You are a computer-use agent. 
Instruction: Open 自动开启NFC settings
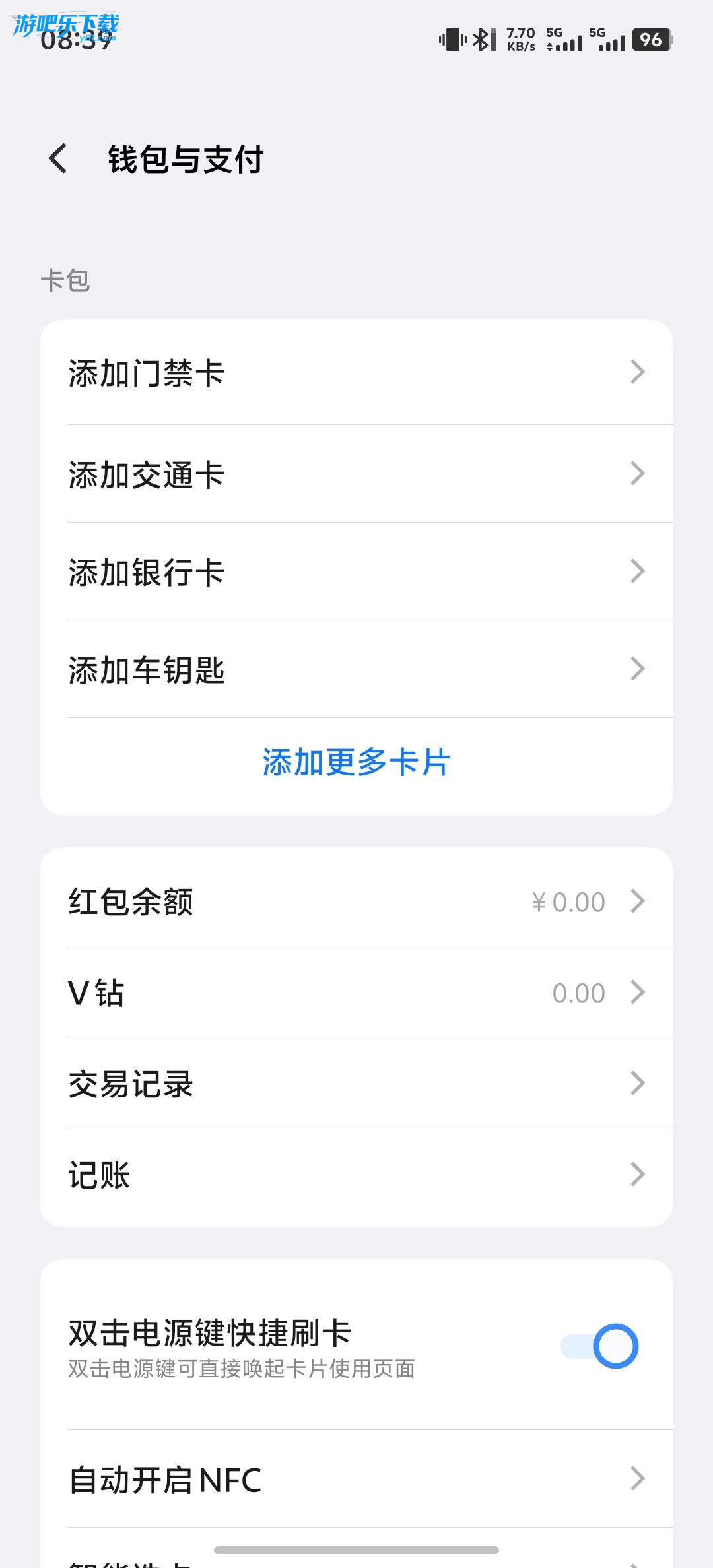coord(356,1480)
